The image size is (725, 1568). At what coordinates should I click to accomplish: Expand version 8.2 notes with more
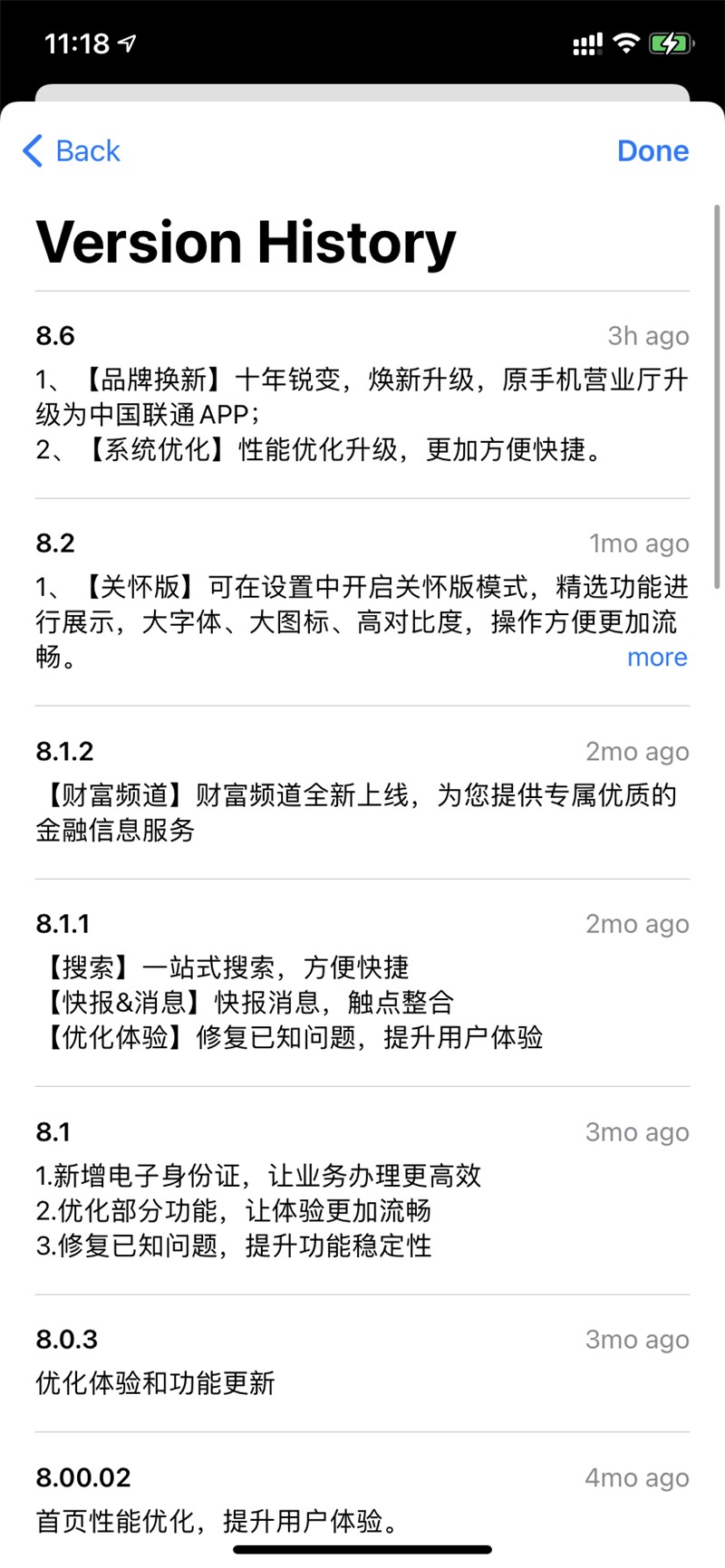coord(657,658)
